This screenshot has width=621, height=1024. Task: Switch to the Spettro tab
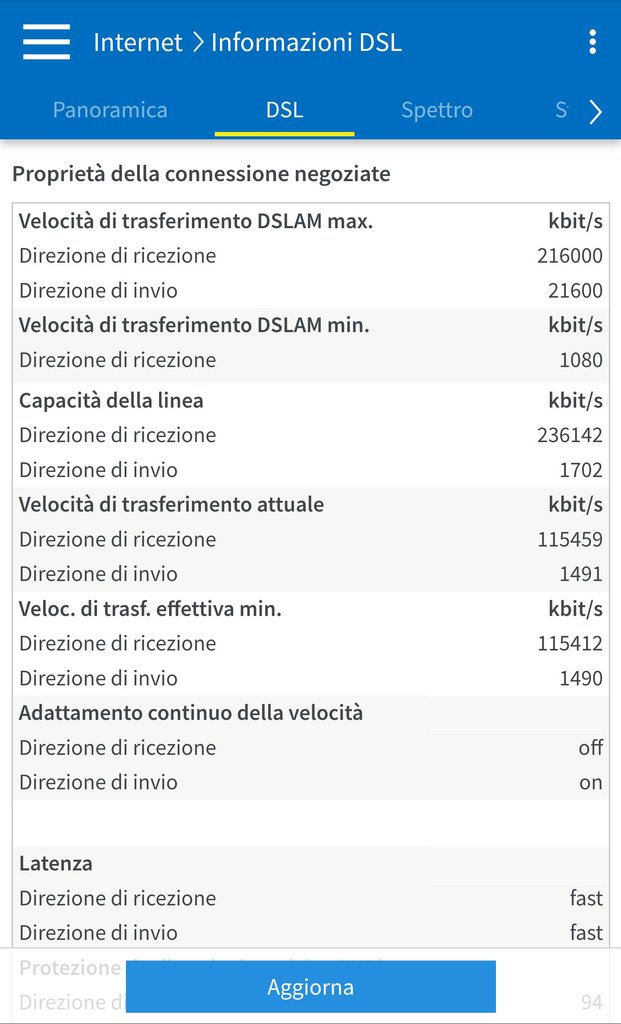pos(437,110)
